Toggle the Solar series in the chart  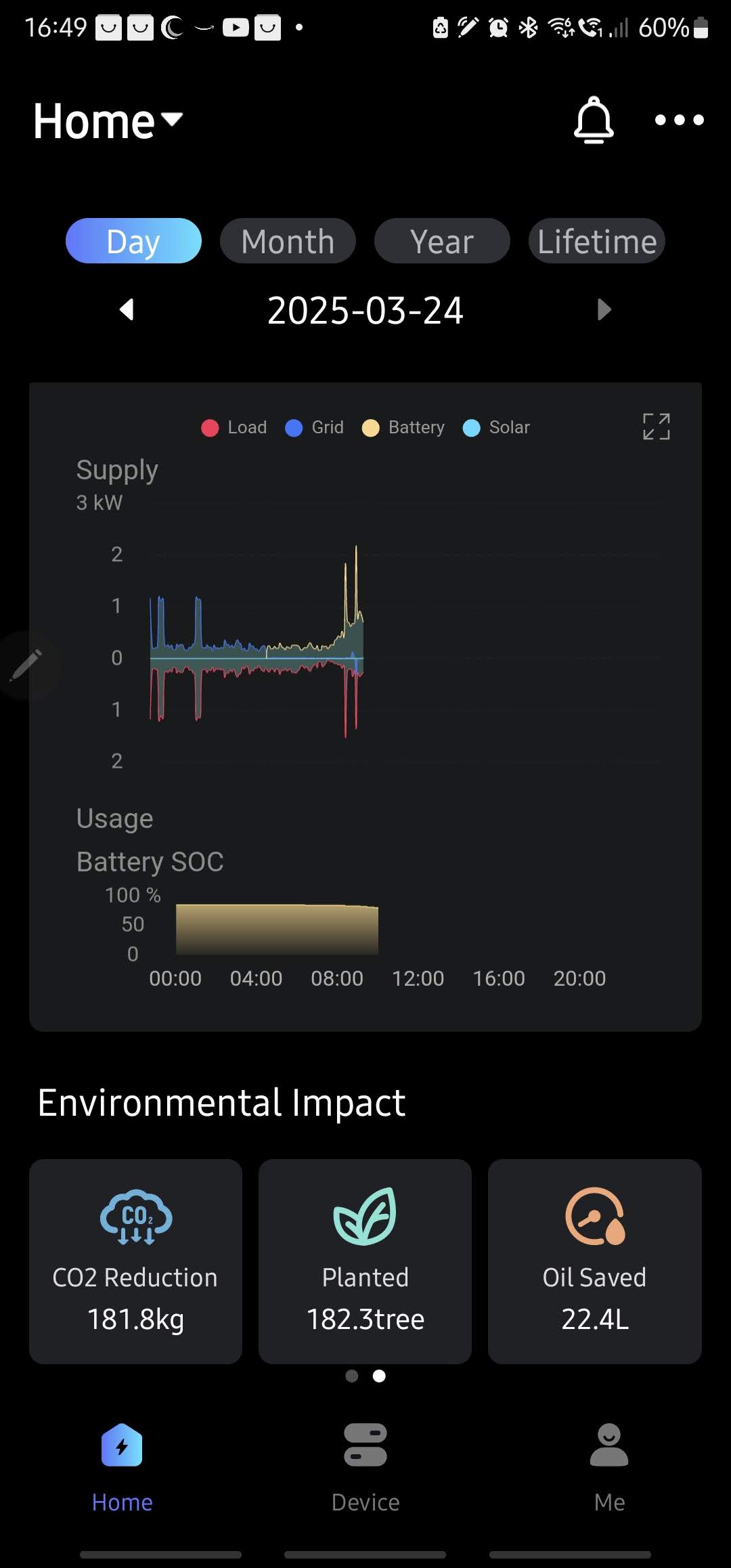pos(496,427)
